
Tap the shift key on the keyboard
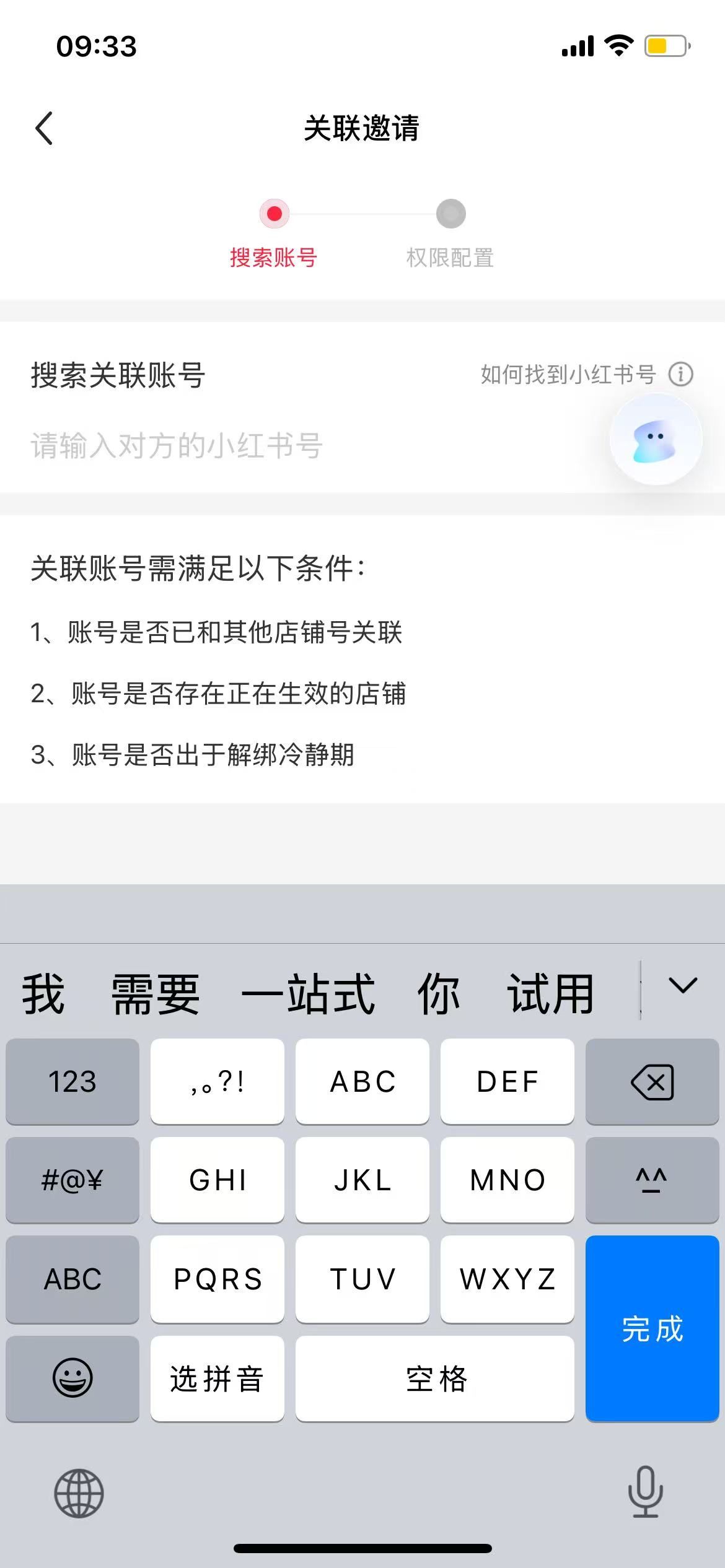point(651,1180)
